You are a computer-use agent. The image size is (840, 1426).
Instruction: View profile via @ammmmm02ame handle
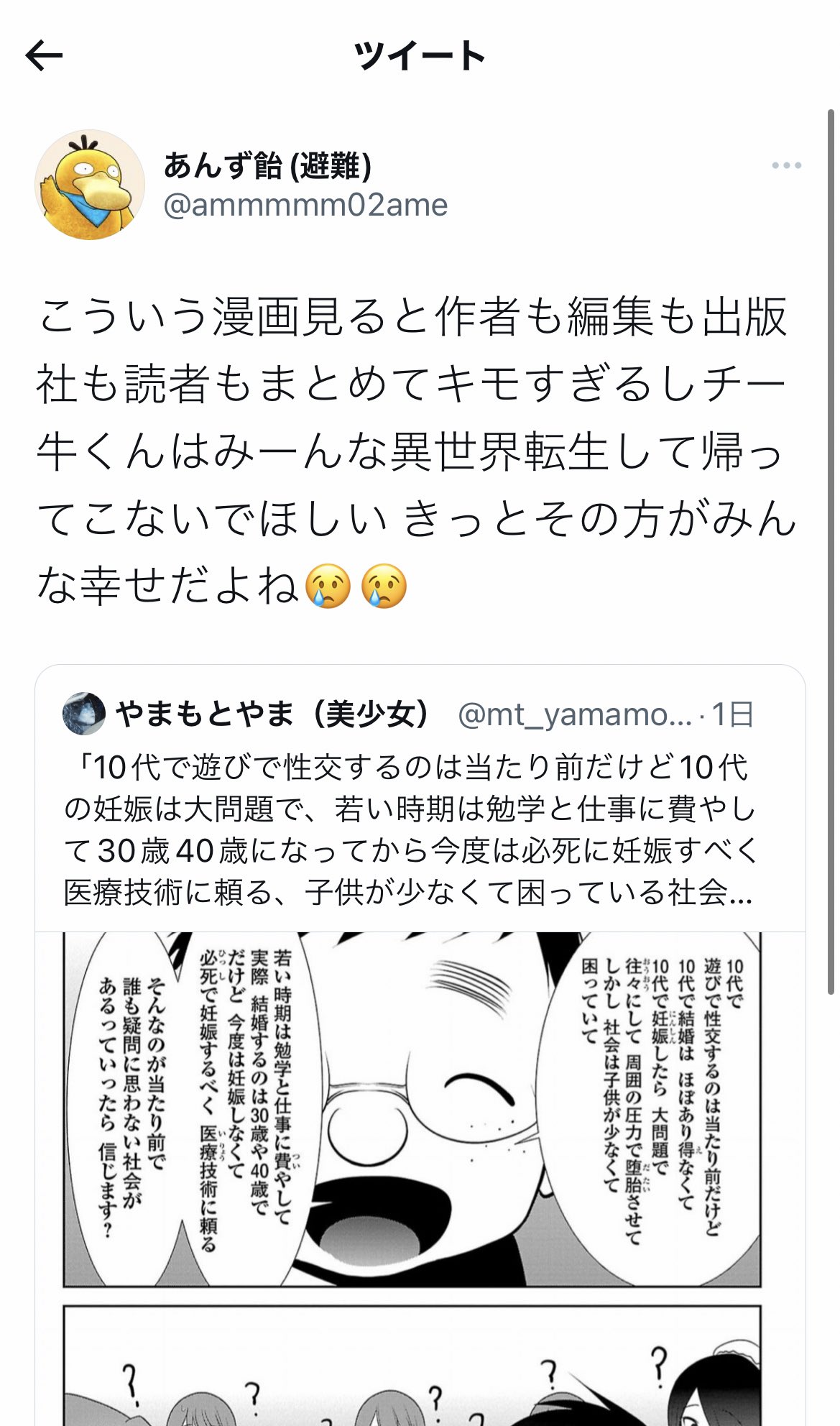(305, 206)
